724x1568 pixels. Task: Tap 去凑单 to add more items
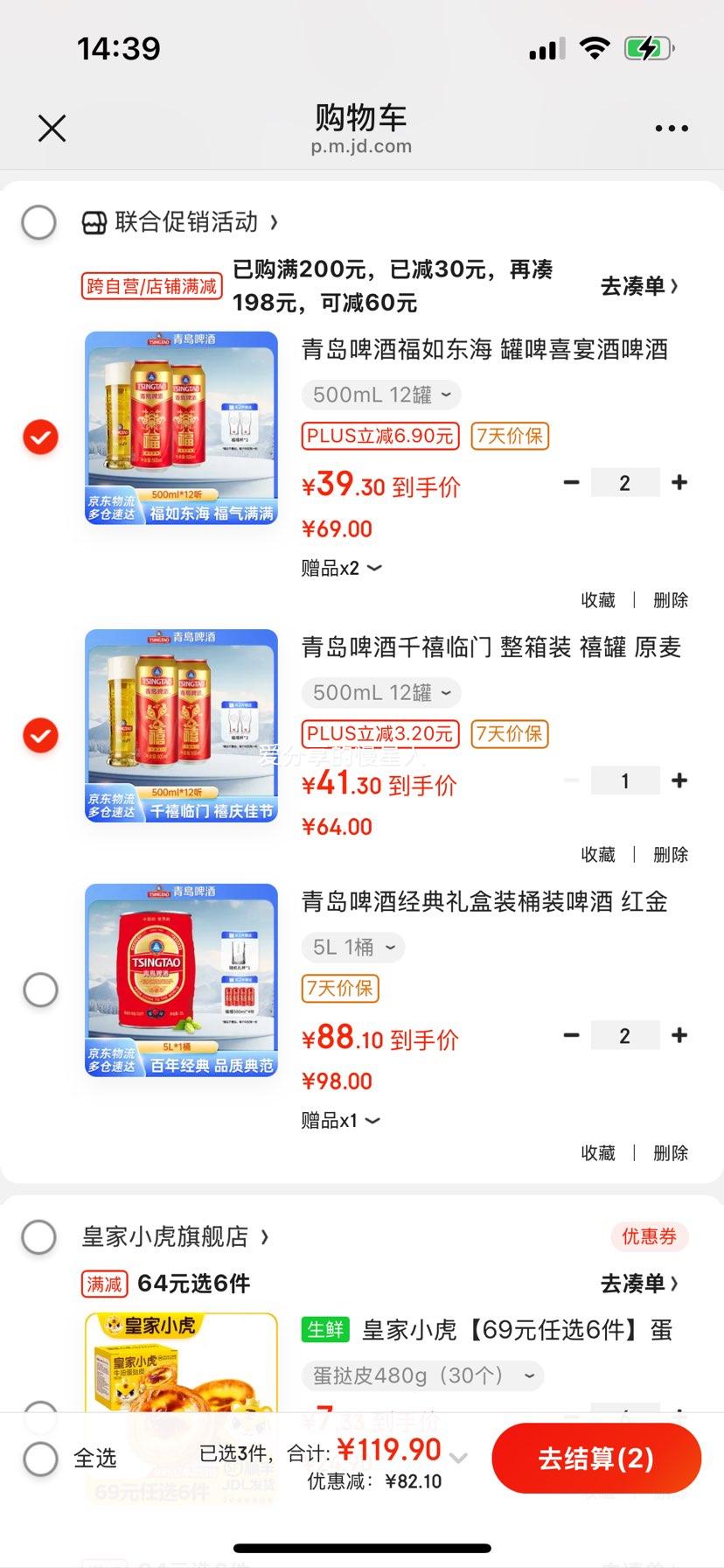coord(638,285)
